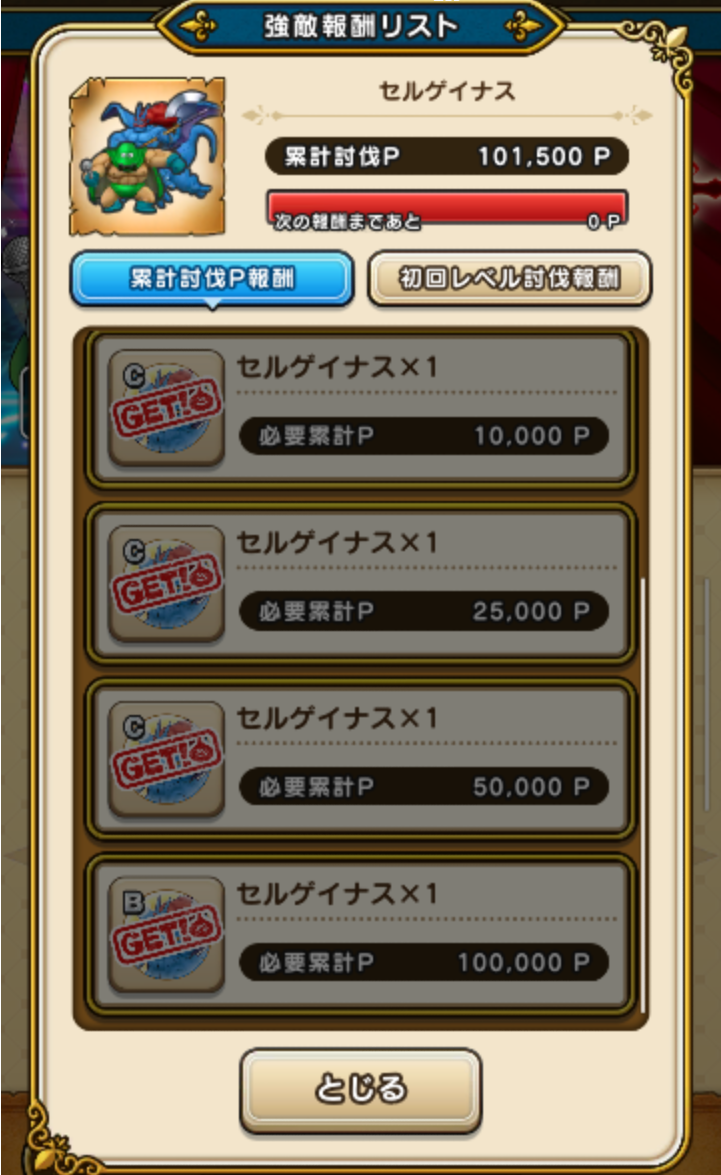Image resolution: width=721 pixels, height=1175 pixels.
Task: Switch to 初回レベル討伐報酬 tab
Action: point(510,278)
